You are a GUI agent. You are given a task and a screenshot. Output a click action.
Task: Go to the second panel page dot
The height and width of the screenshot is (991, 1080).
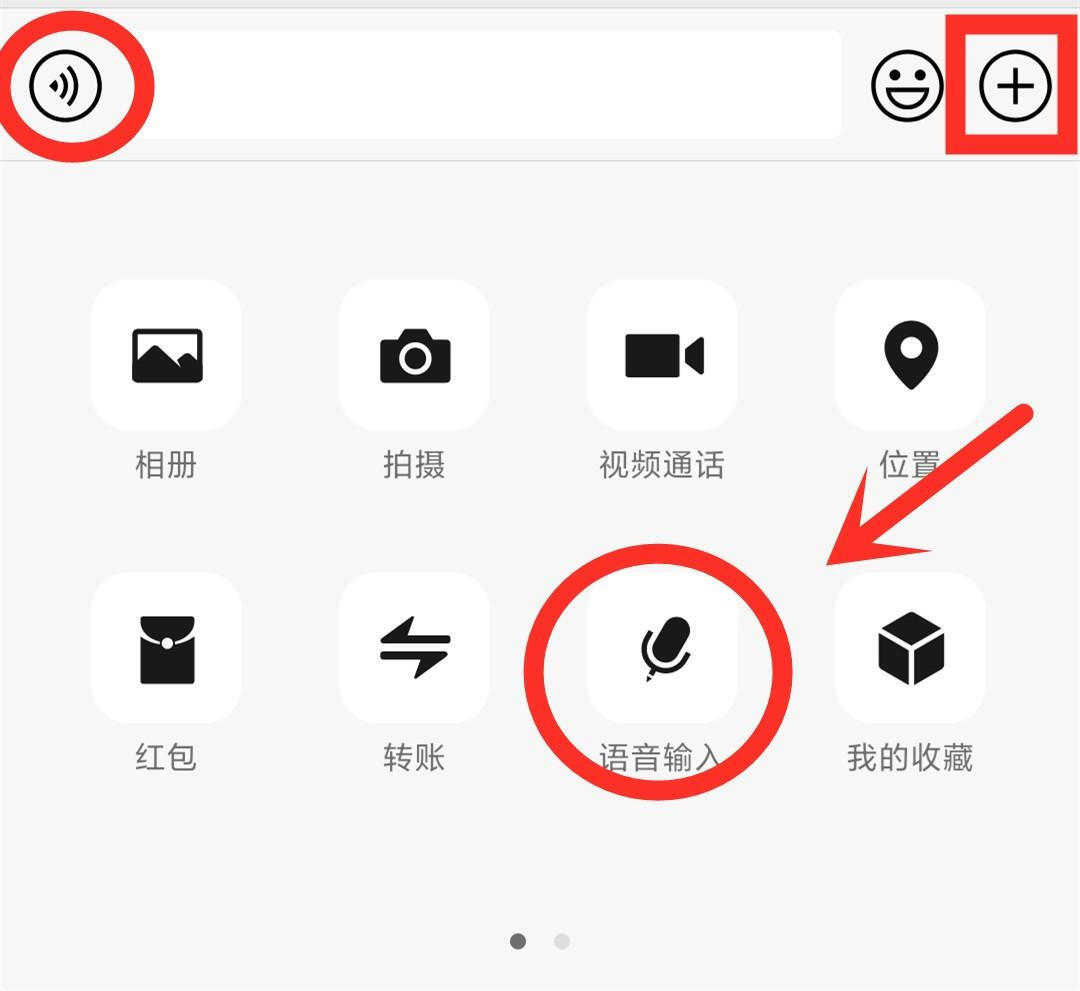[x=562, y=941]
